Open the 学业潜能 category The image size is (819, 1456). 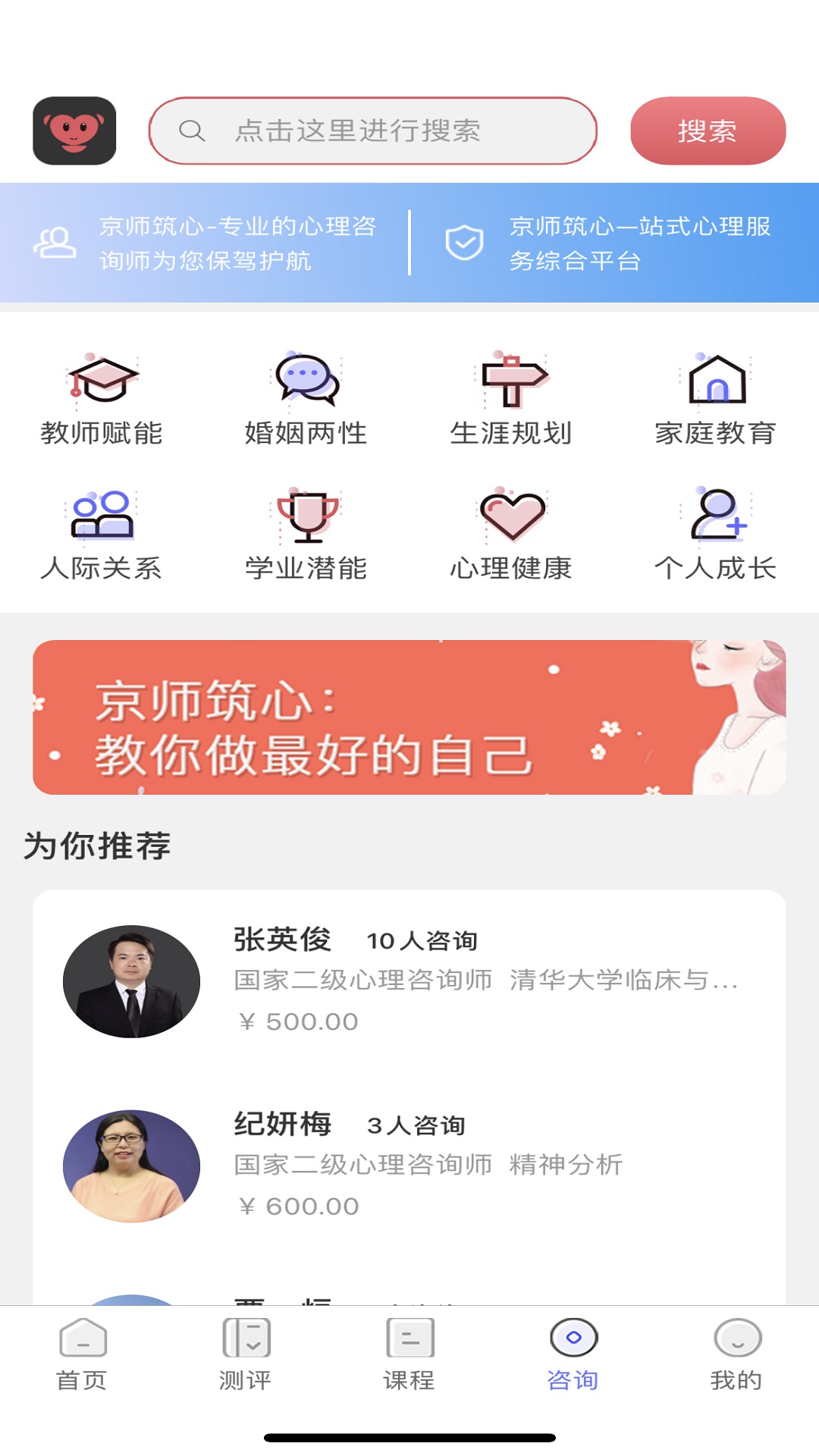(x=306, y=534)
